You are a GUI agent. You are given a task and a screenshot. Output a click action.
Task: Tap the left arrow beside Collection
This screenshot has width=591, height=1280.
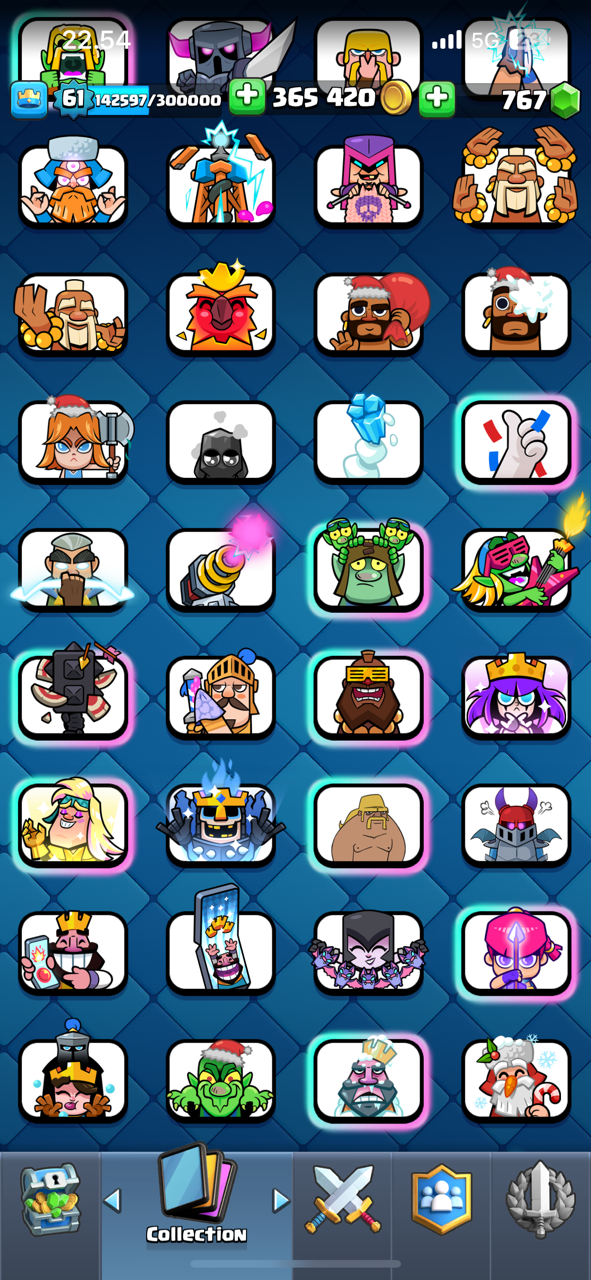113,1200
